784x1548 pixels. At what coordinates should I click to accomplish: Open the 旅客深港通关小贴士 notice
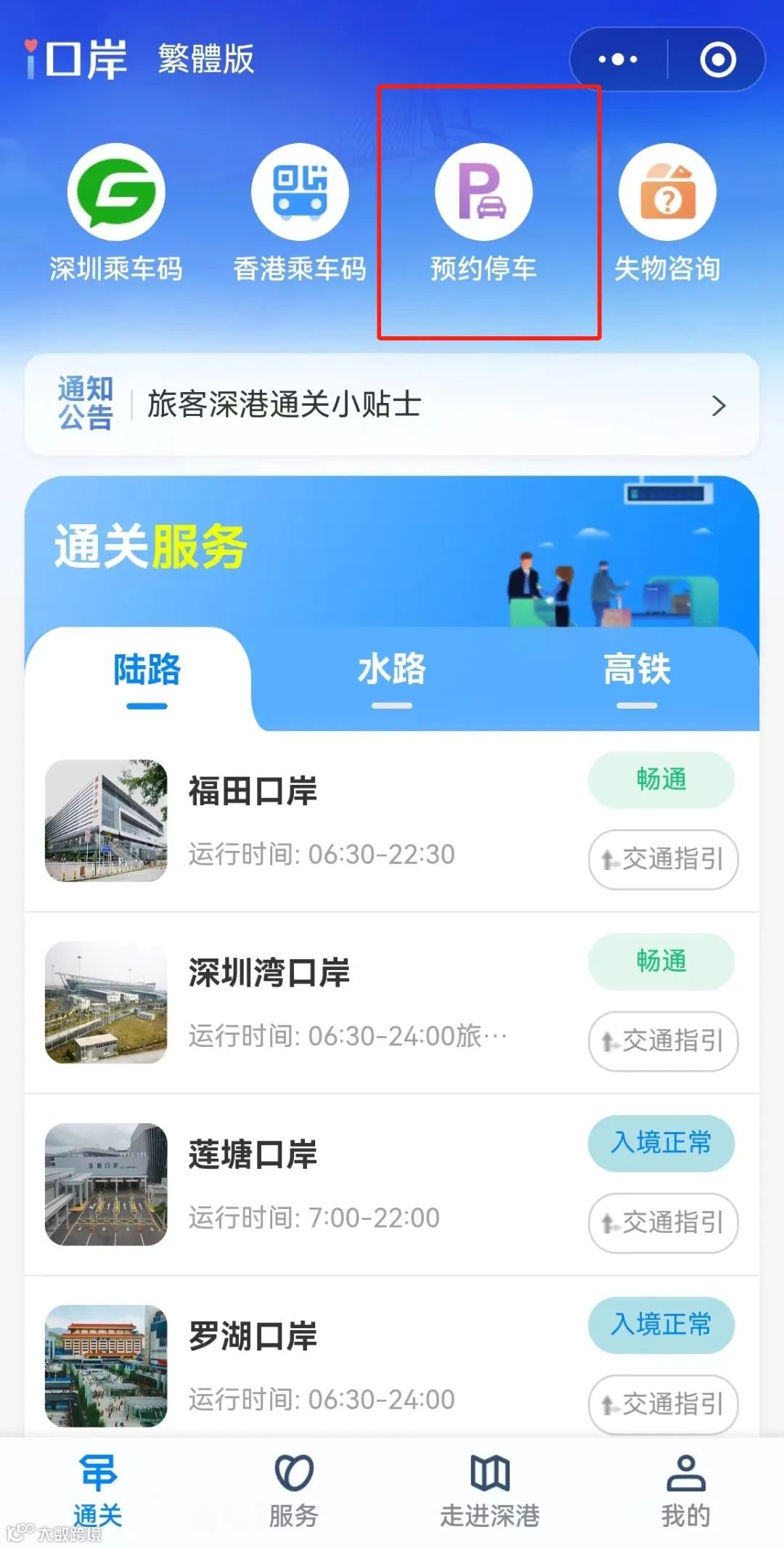(x=392, y=404)
